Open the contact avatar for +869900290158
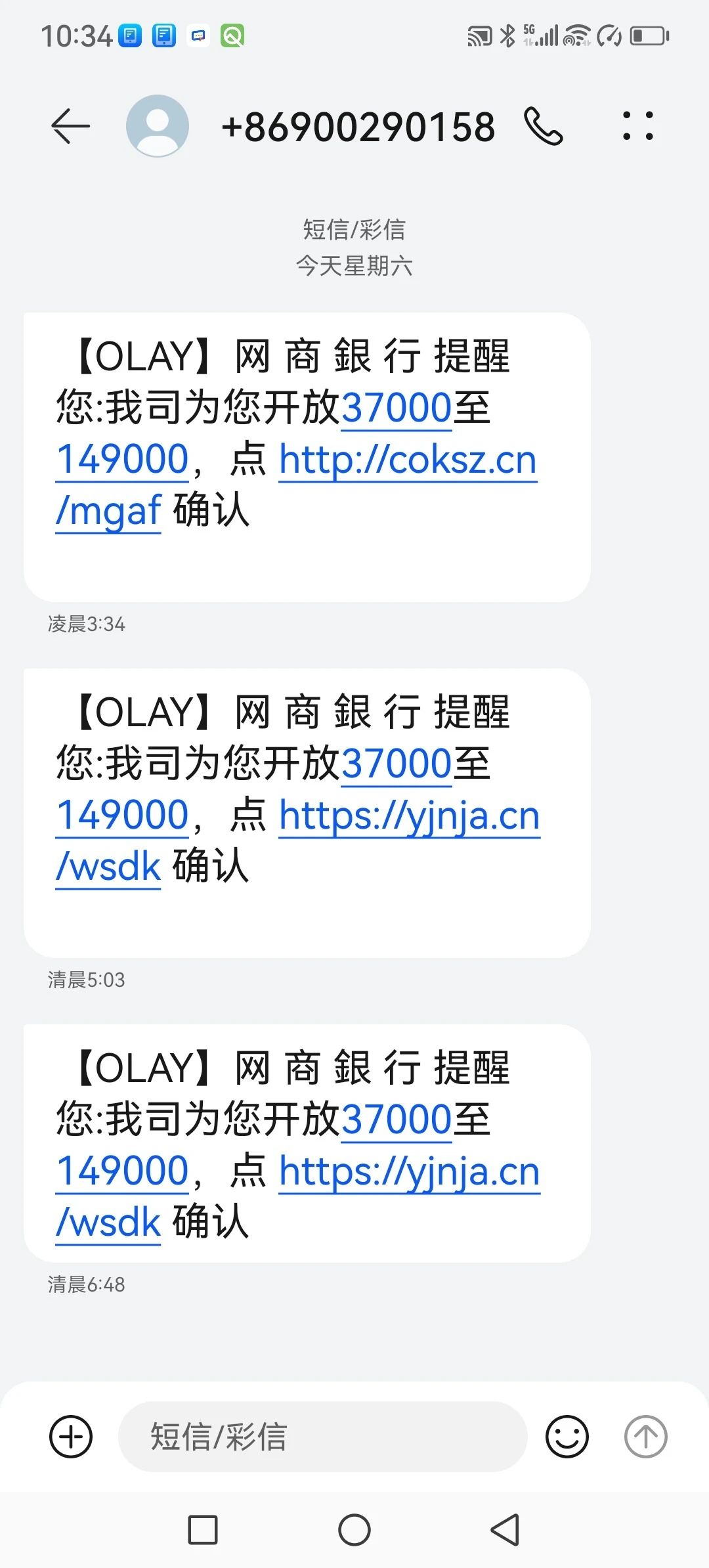This screenshot has height=1568, width=709. click(x=158, y=126)
